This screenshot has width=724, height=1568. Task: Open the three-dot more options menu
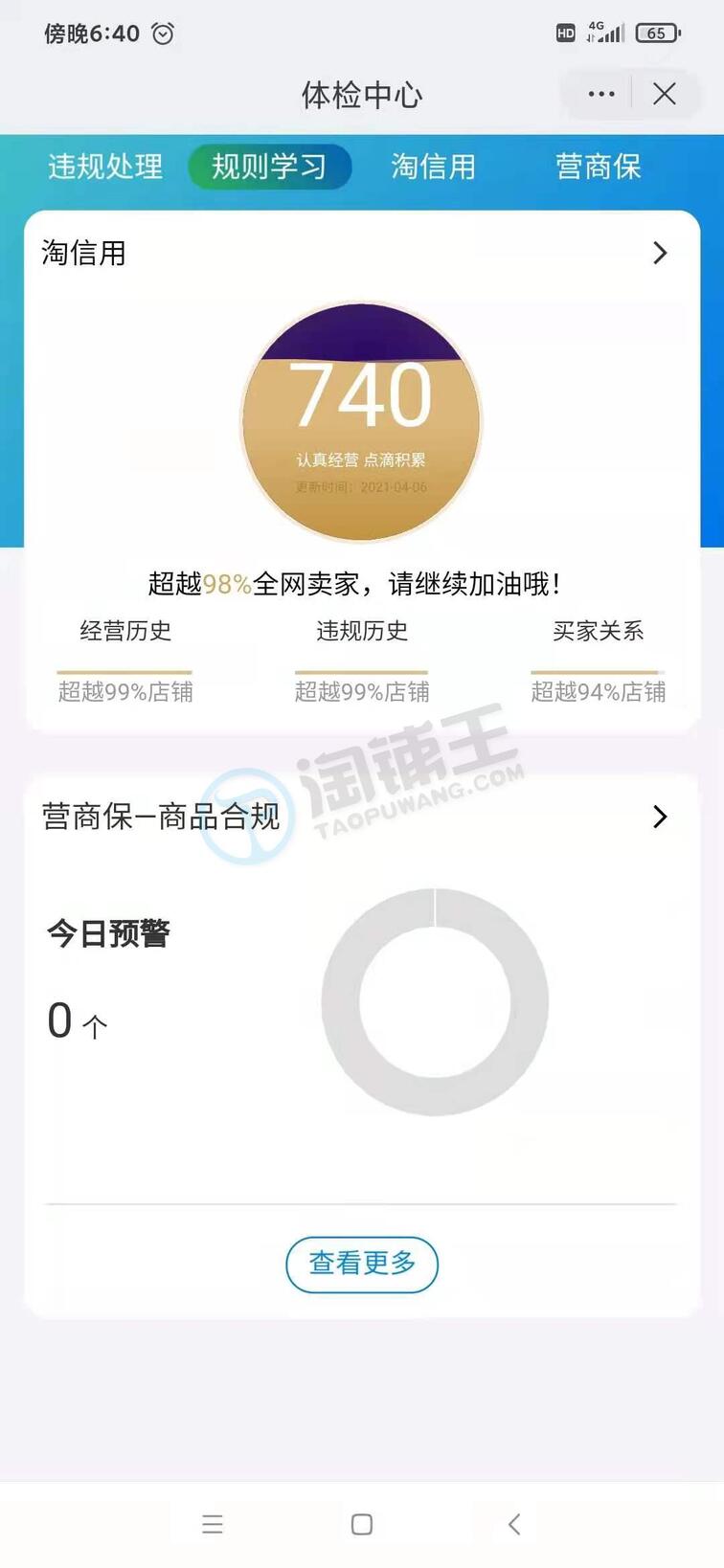click(601, 94)
